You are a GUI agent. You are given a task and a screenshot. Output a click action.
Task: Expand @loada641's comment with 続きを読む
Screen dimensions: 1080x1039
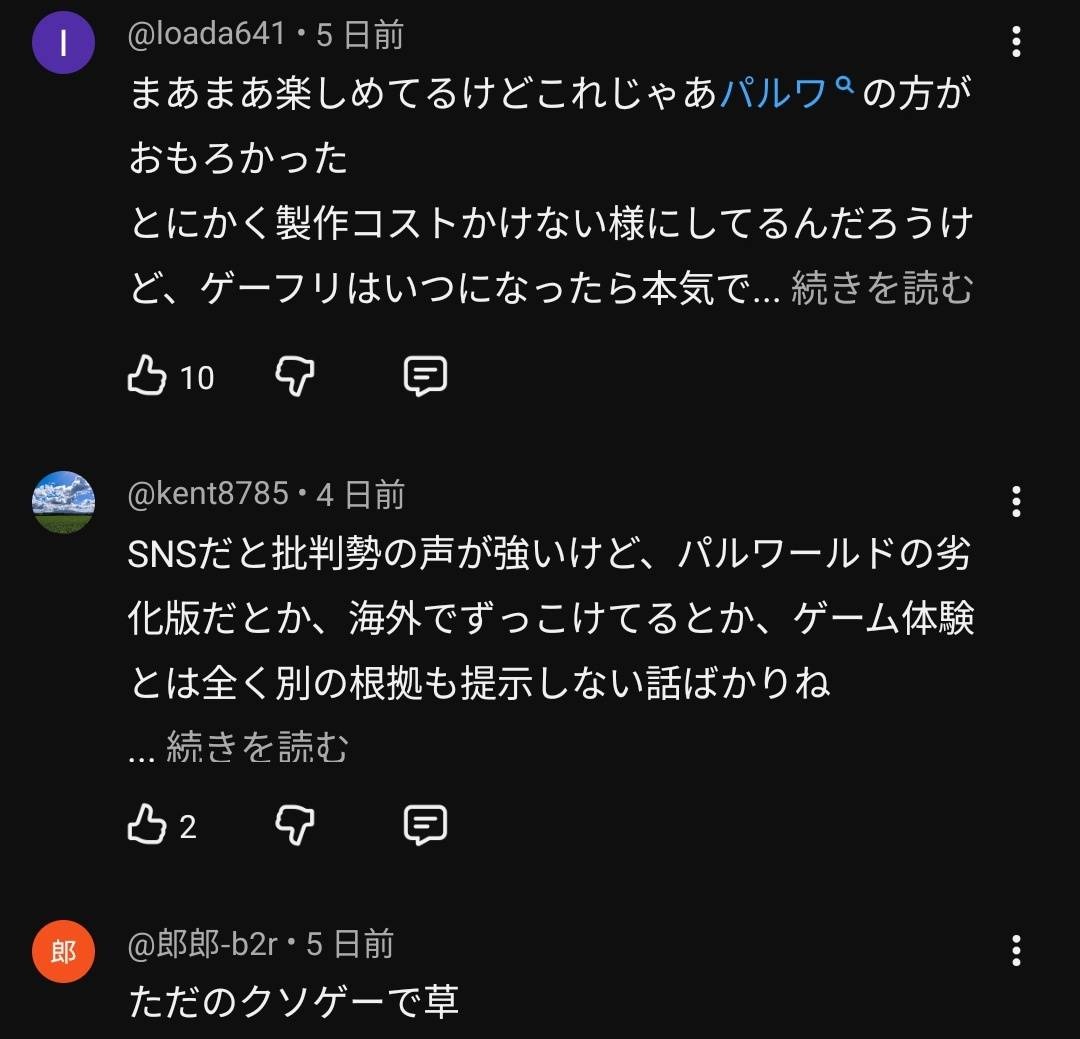[882, 290]
